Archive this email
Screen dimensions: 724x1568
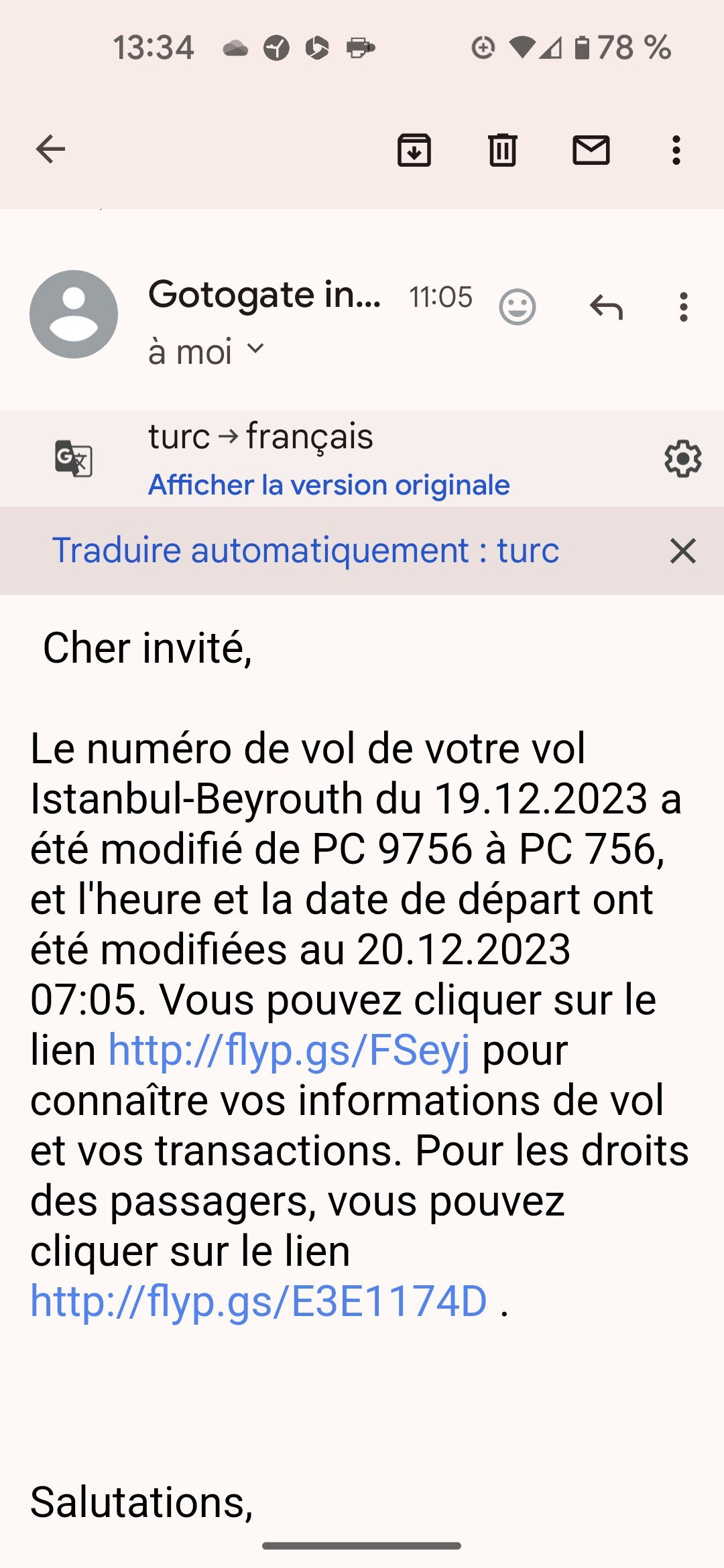coord(414,149)
